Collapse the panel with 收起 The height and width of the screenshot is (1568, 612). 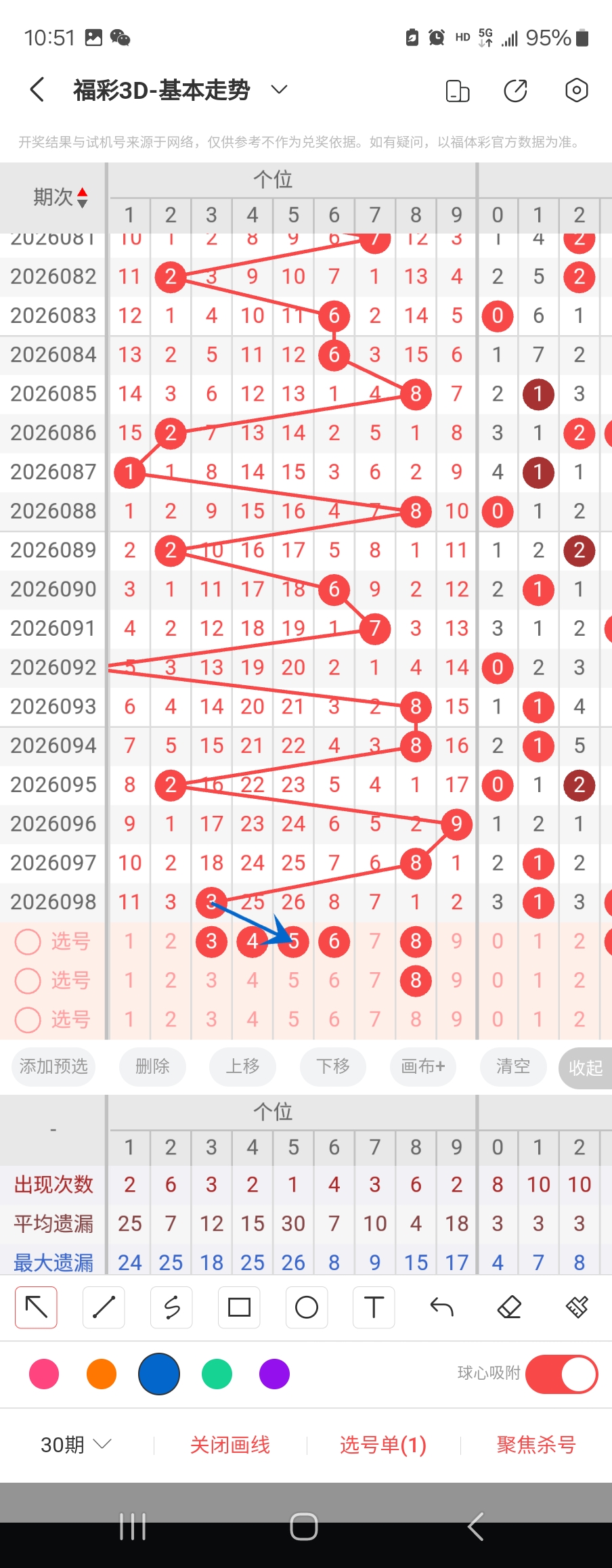(585, 1068)
